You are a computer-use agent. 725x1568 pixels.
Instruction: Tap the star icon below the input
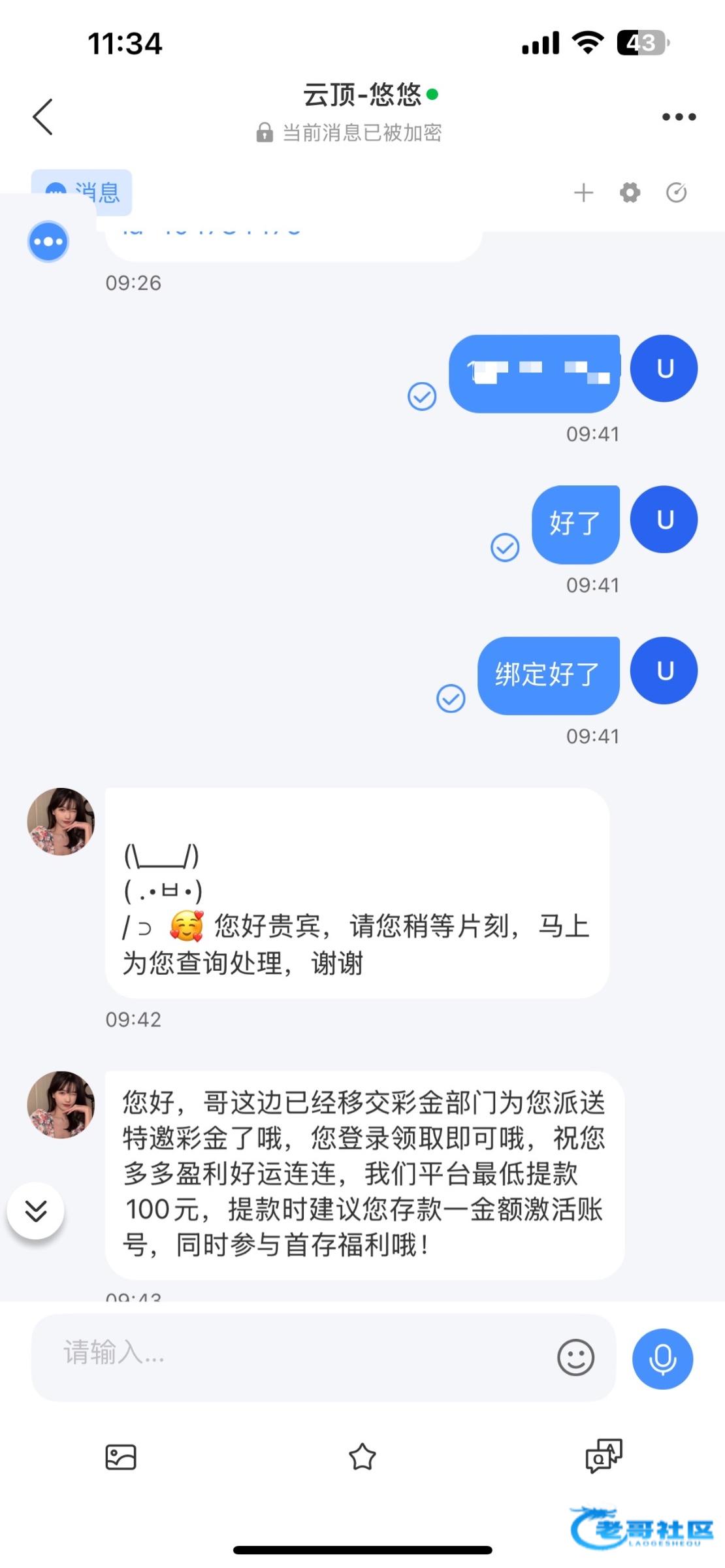point(362,1456)
